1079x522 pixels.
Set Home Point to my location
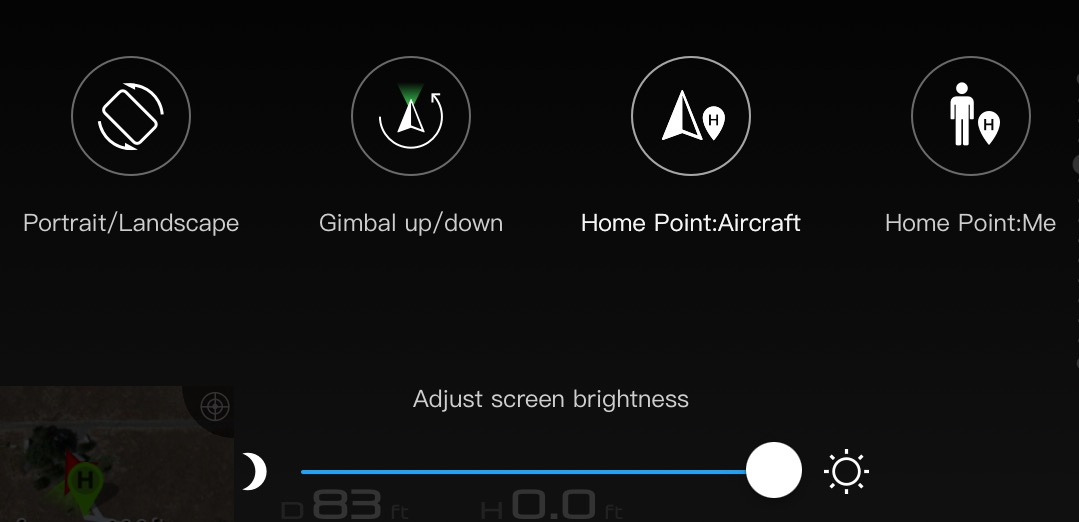coord(971,116)
